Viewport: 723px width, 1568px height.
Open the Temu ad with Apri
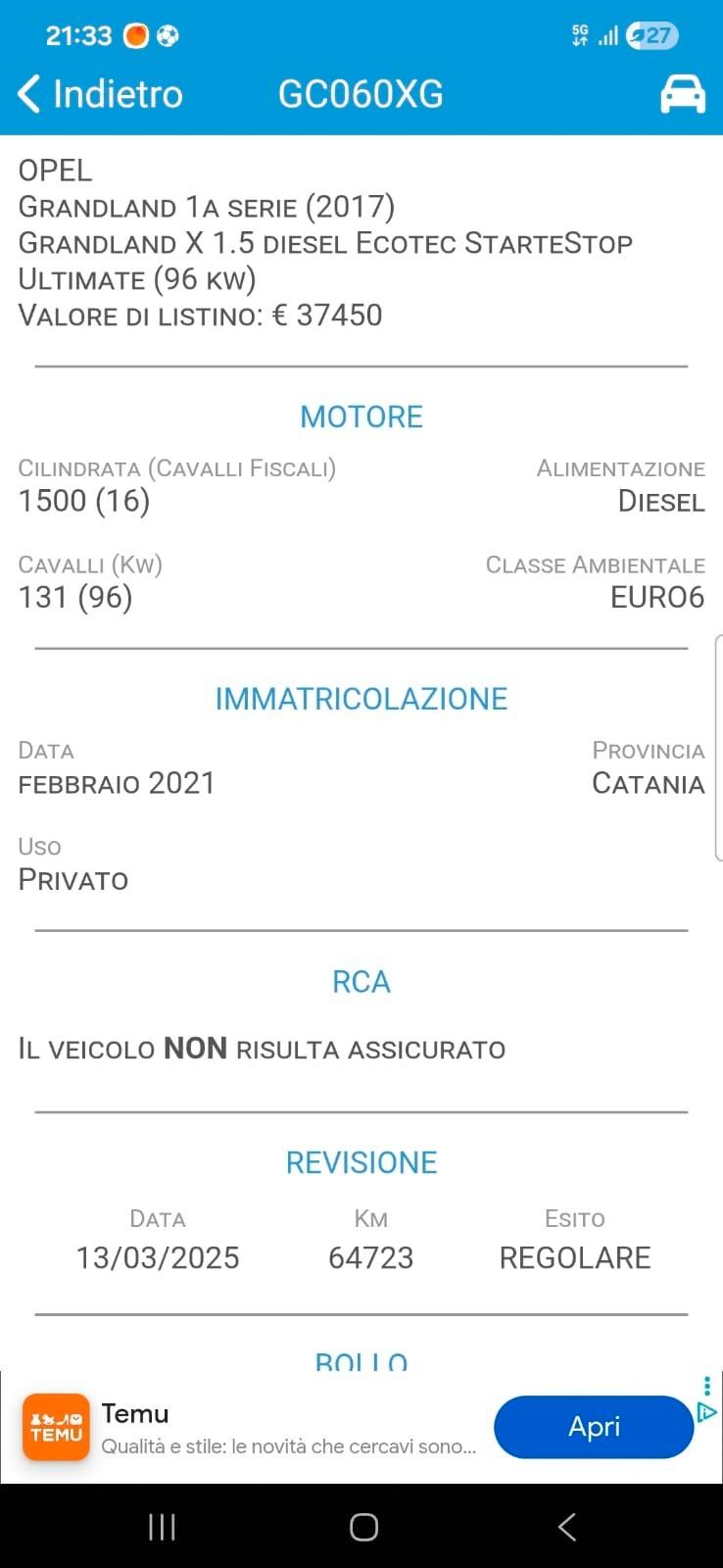click(x=594, y=1427)
